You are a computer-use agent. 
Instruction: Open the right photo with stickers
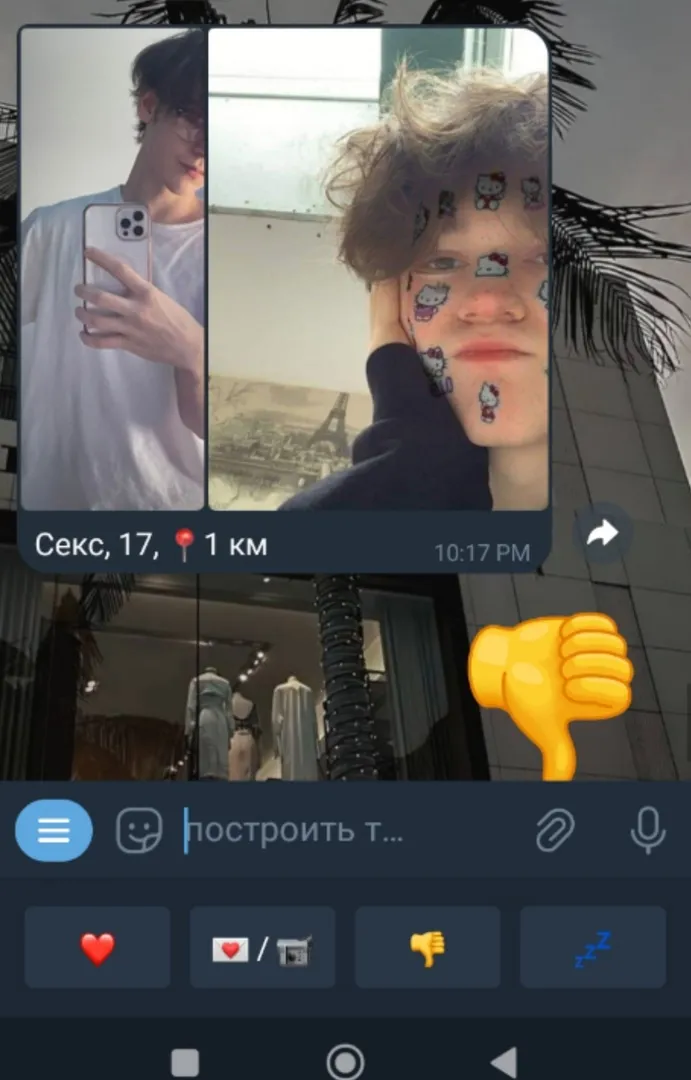click(x=378, y=270)
